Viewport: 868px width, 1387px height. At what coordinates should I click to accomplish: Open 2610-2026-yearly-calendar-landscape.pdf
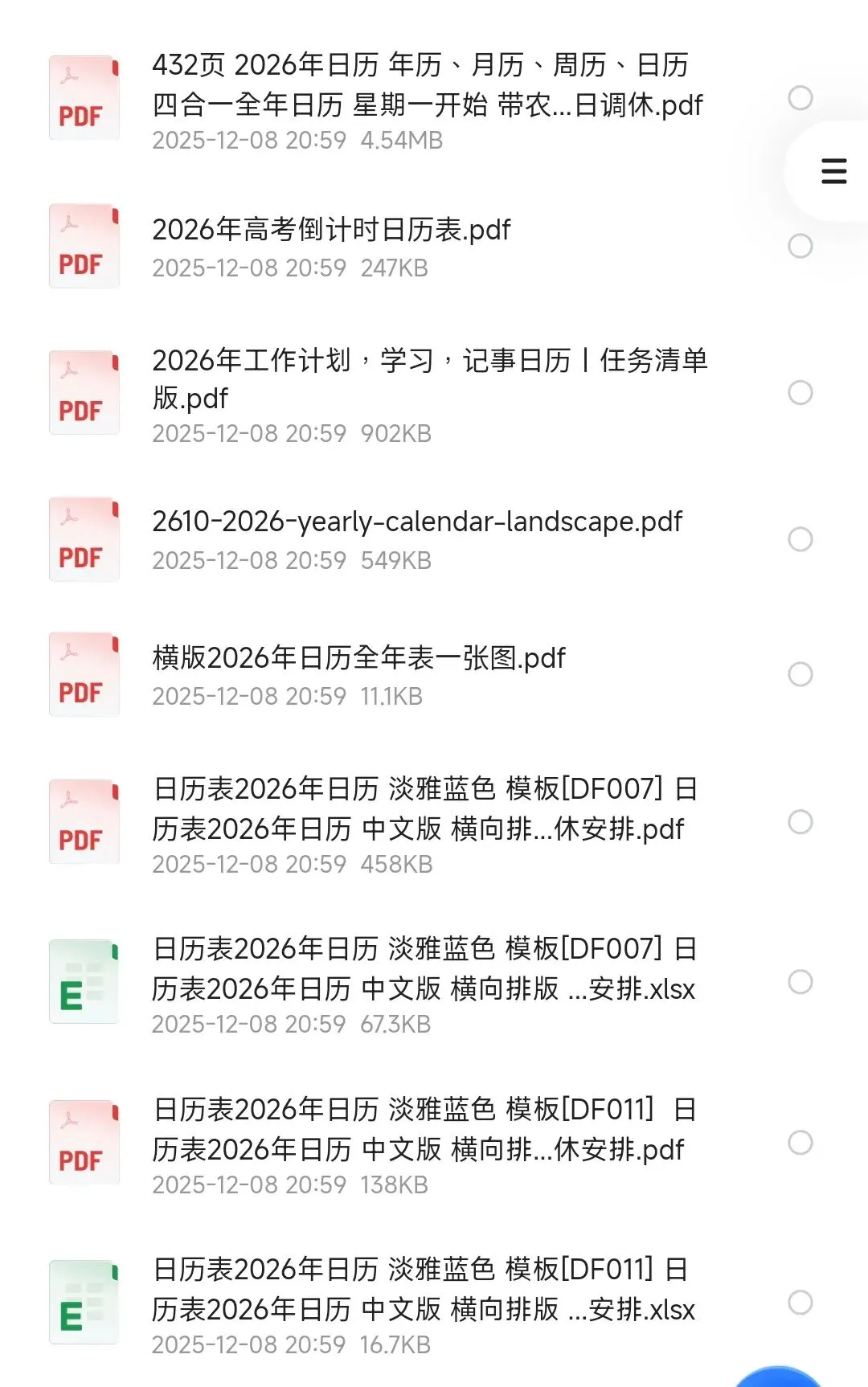click(416, 522)
